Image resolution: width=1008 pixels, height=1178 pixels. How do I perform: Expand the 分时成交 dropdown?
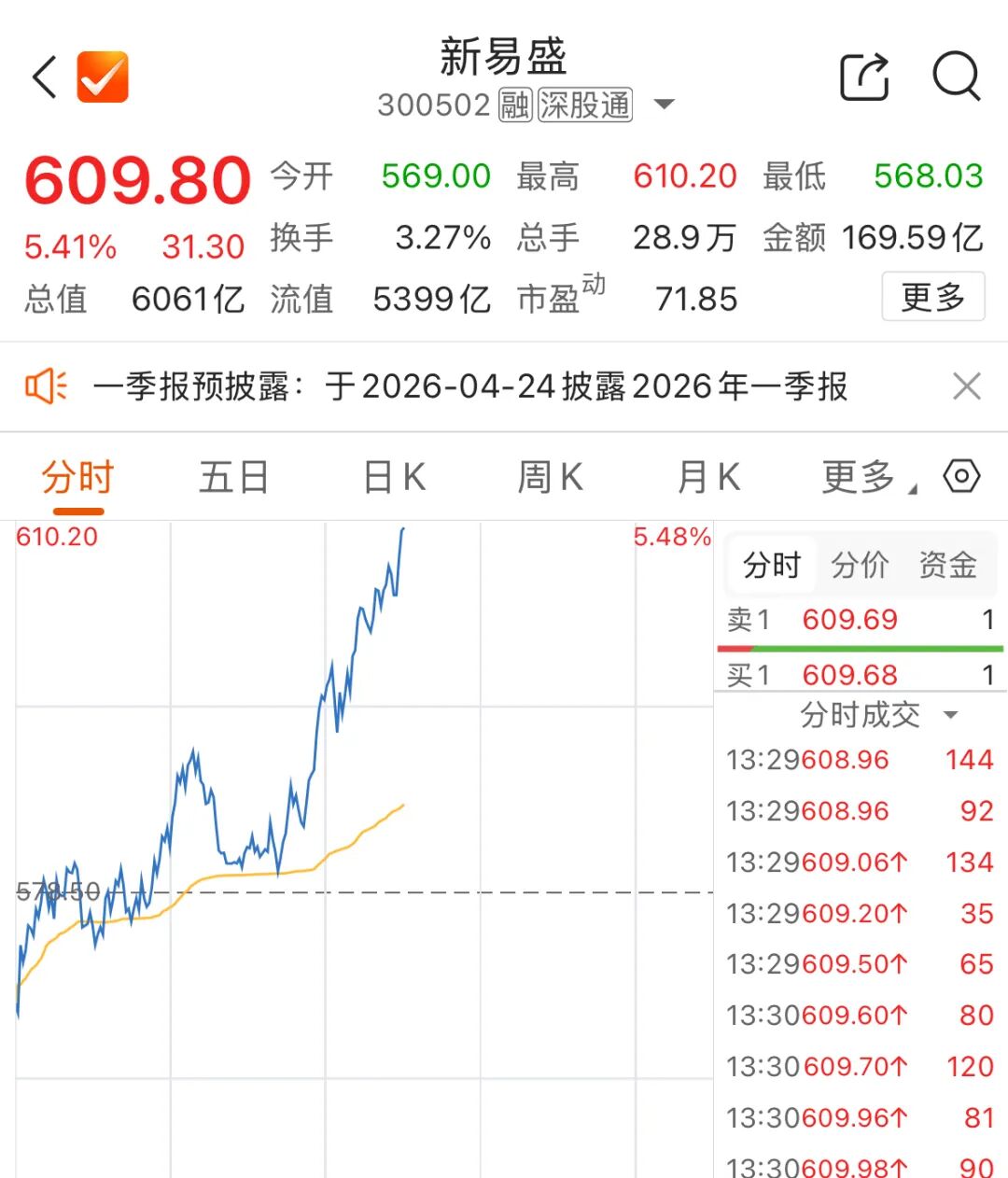[x=877, y=715]
